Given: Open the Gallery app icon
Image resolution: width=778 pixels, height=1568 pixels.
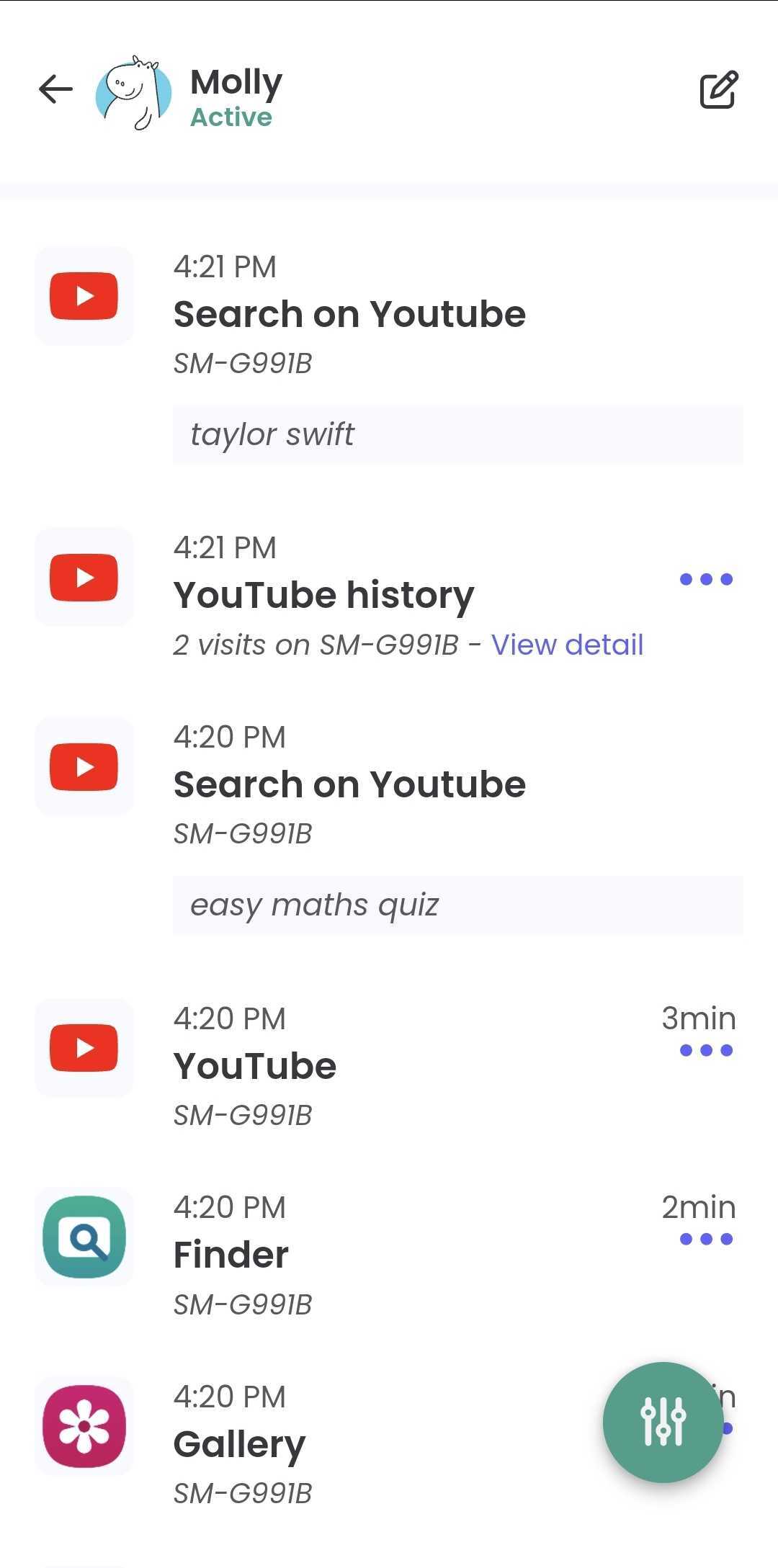Looking at the screenshot, I should pos(84,1426).
